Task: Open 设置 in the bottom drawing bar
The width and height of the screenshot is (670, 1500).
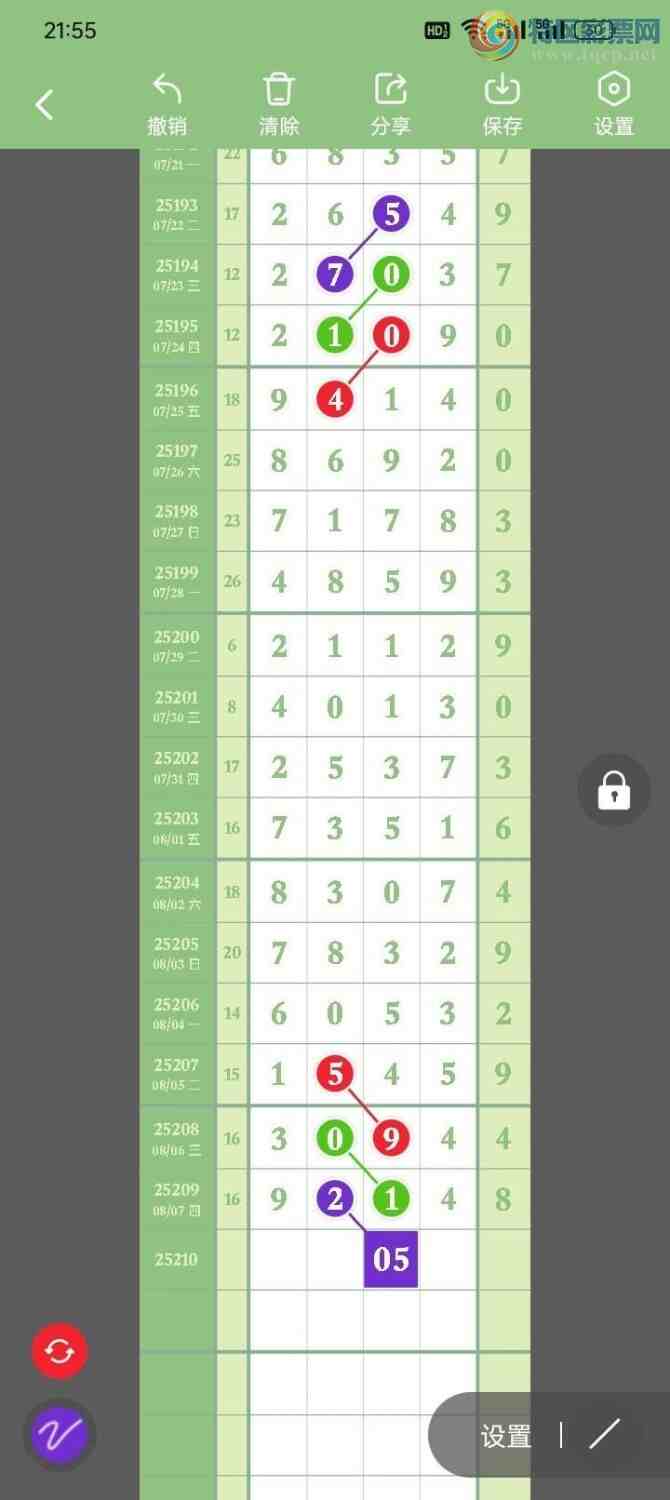Action: (x=506, y=1436)
